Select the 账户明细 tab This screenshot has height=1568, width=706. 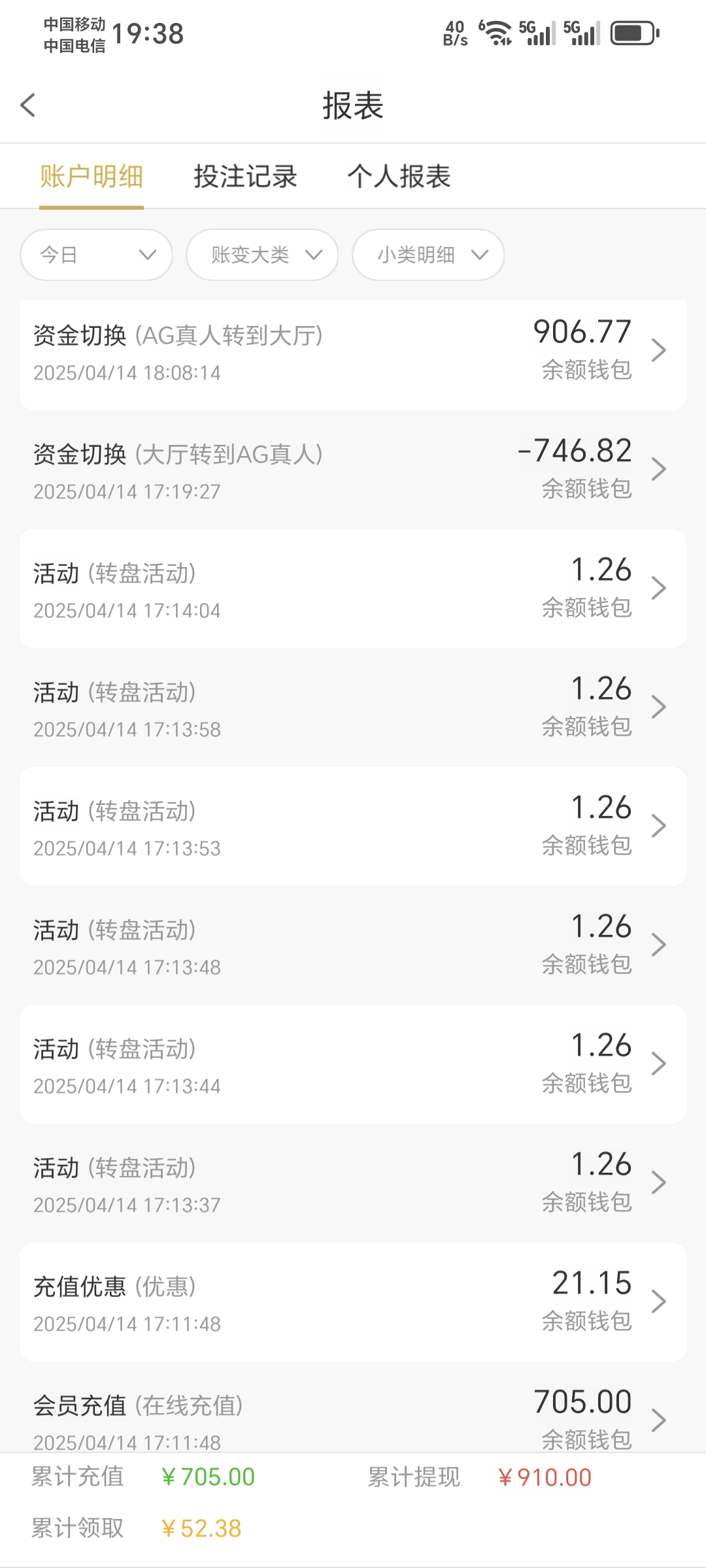click(92, 176)
